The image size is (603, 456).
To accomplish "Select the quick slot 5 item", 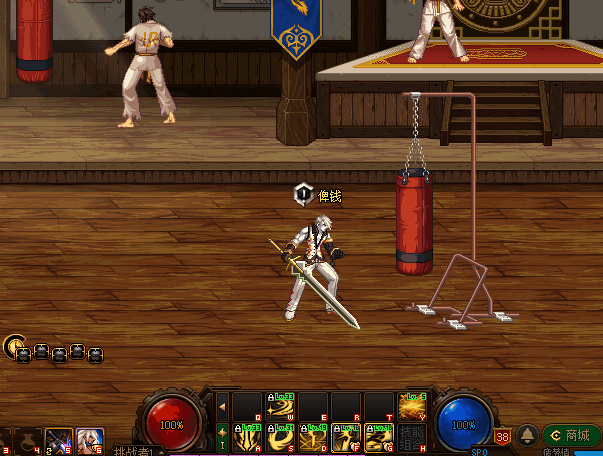I will pyautogui.click(x=58, y=441).
